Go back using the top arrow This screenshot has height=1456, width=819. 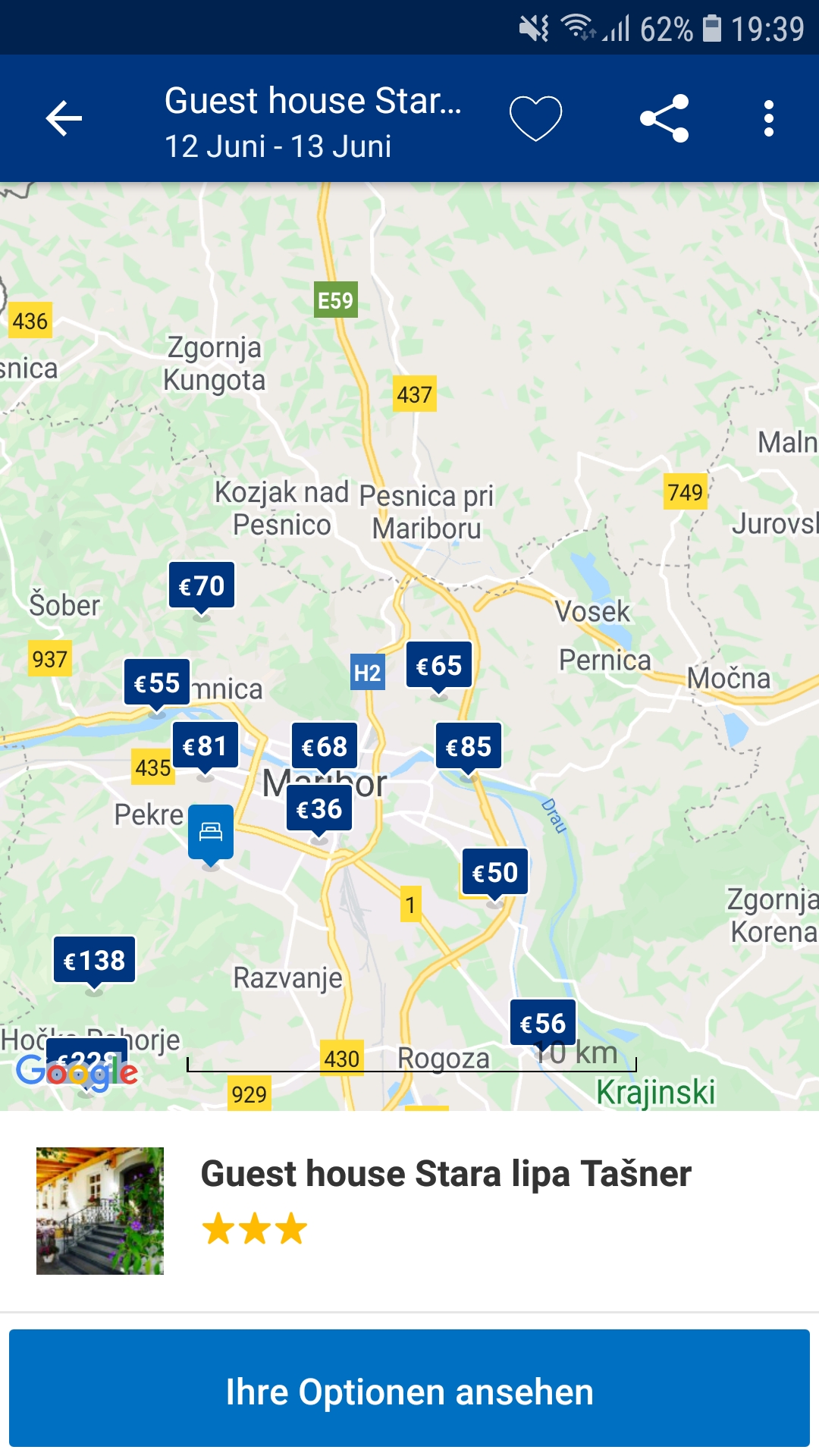pyautogui.click(x=64, y=118)
